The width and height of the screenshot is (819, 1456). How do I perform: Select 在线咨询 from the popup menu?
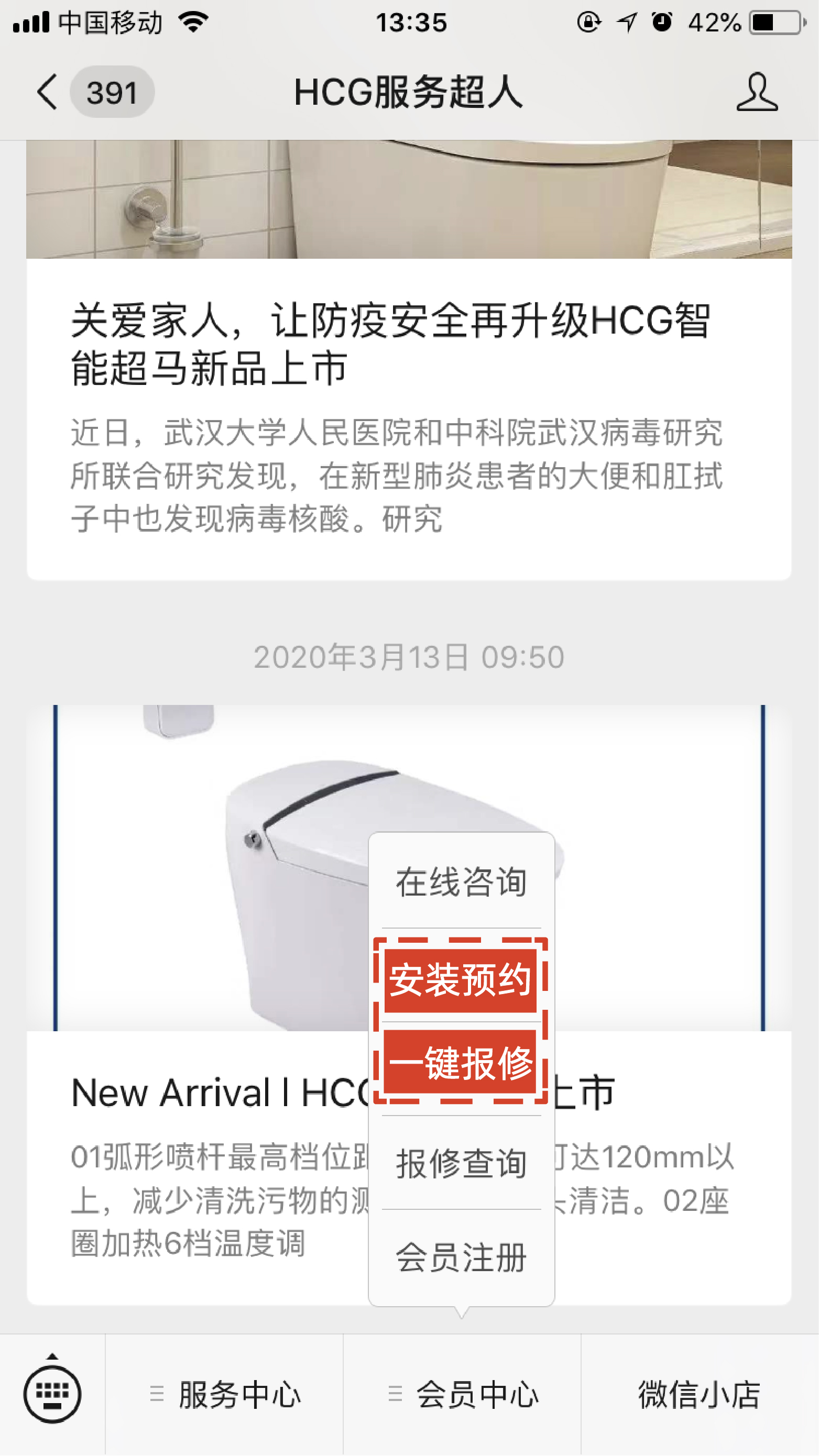[461, 883]
